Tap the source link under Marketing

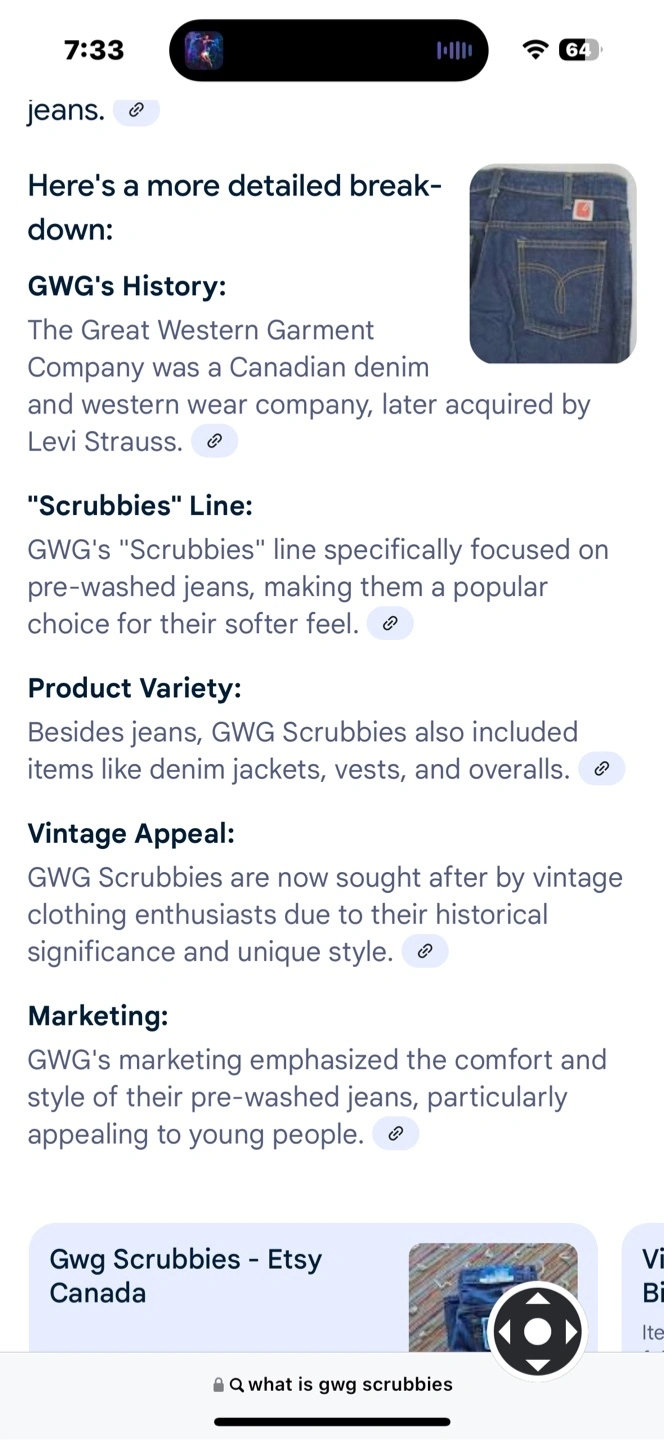pyautogui.click(x=396, y=1133)
